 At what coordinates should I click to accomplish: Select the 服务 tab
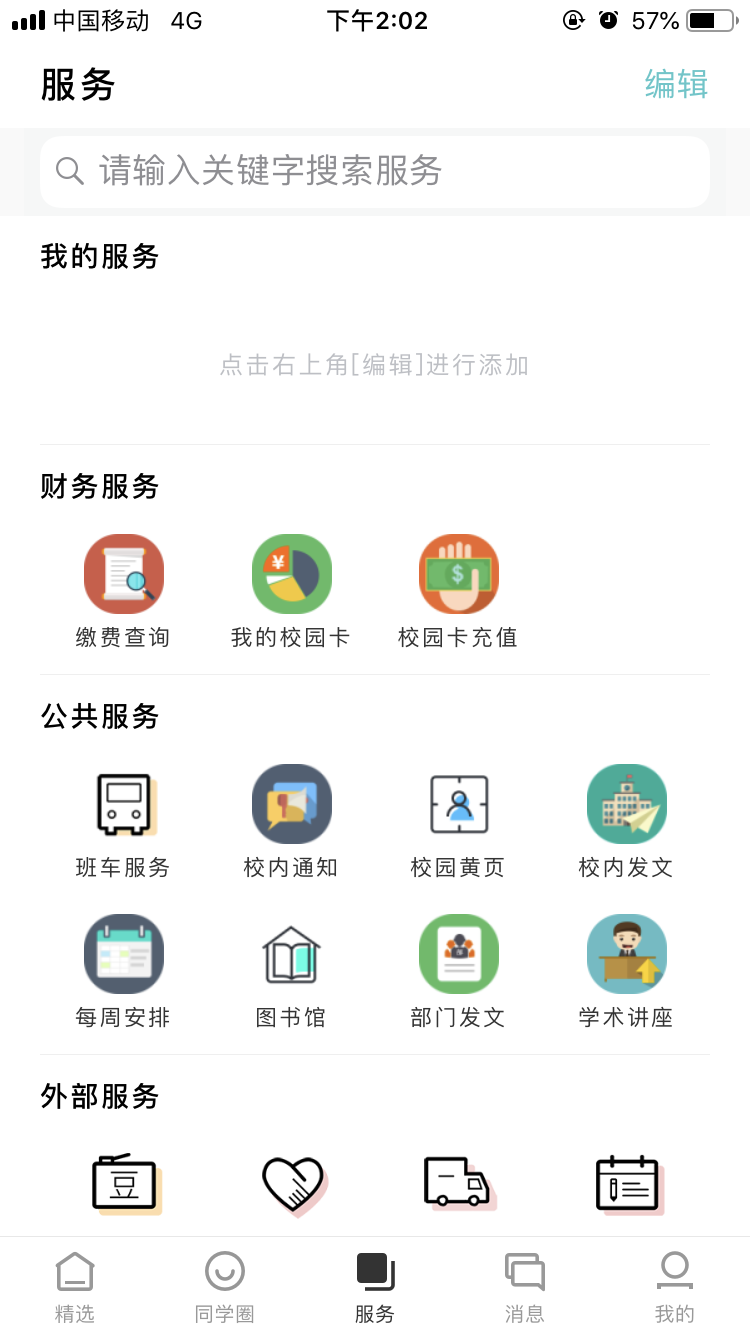[375, 1286]
